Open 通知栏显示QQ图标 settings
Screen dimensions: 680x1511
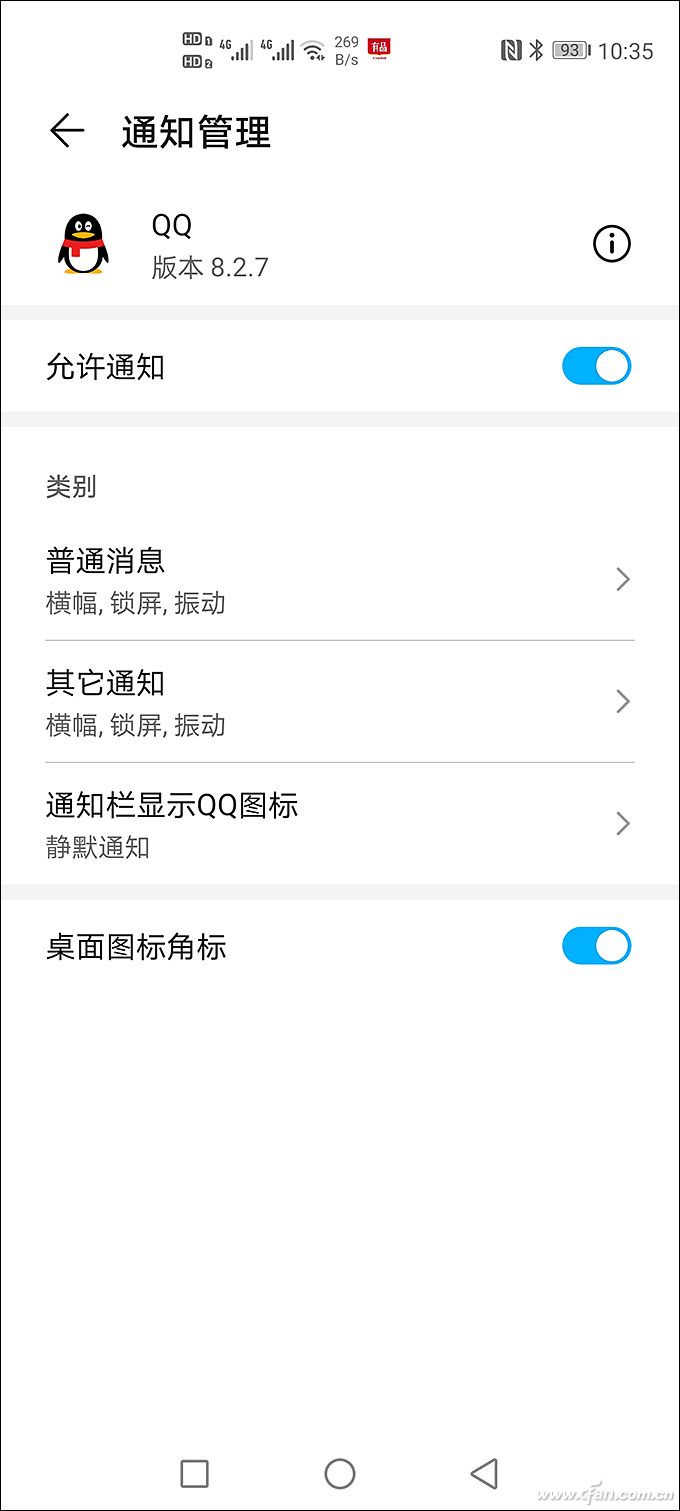pos(340,824)
